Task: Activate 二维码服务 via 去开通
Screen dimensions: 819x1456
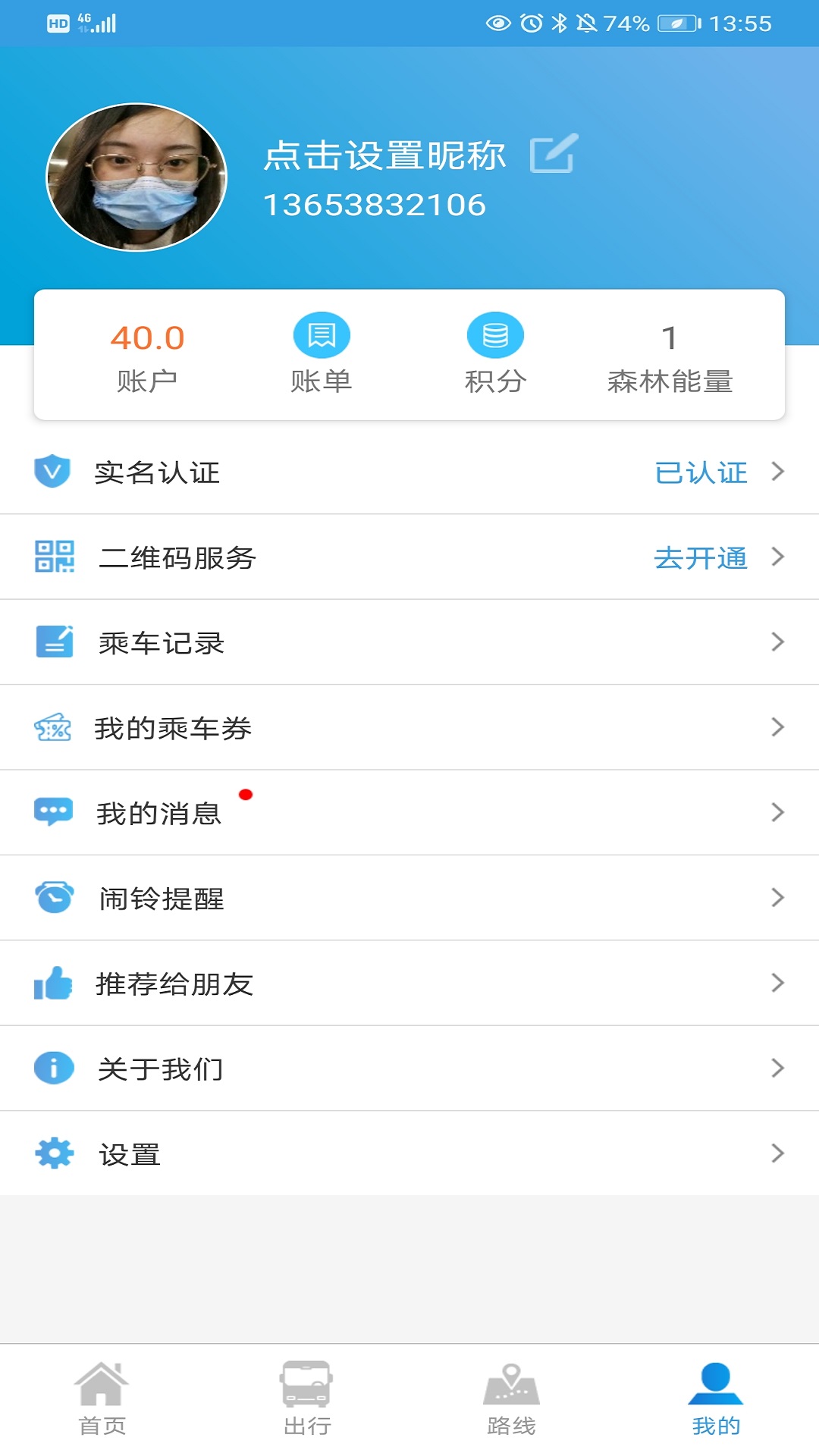Action: pyautogui.click(x=701, y=558)
